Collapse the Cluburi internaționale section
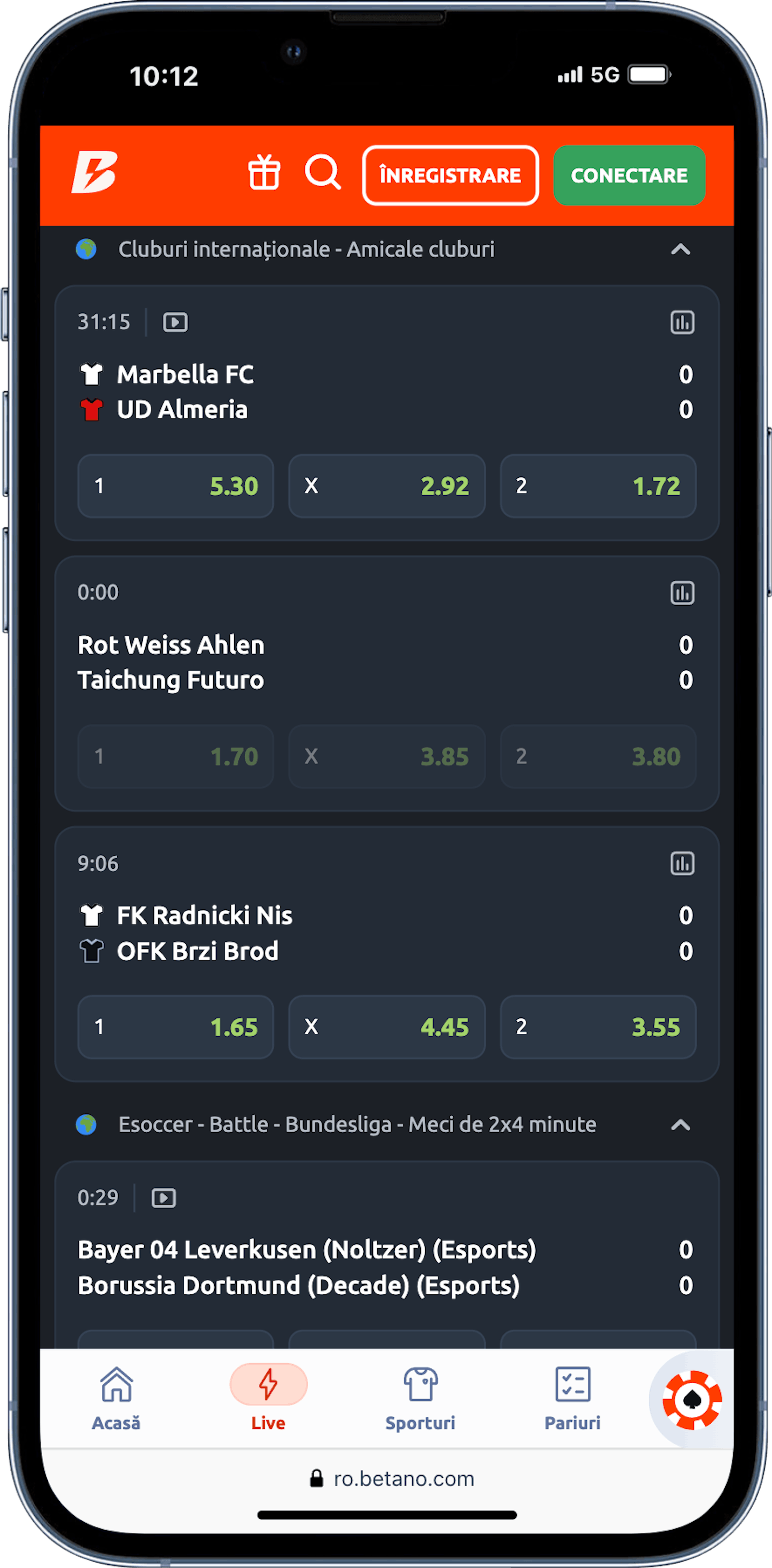Screen dimensions: 772x1568 tap(680, 250)
